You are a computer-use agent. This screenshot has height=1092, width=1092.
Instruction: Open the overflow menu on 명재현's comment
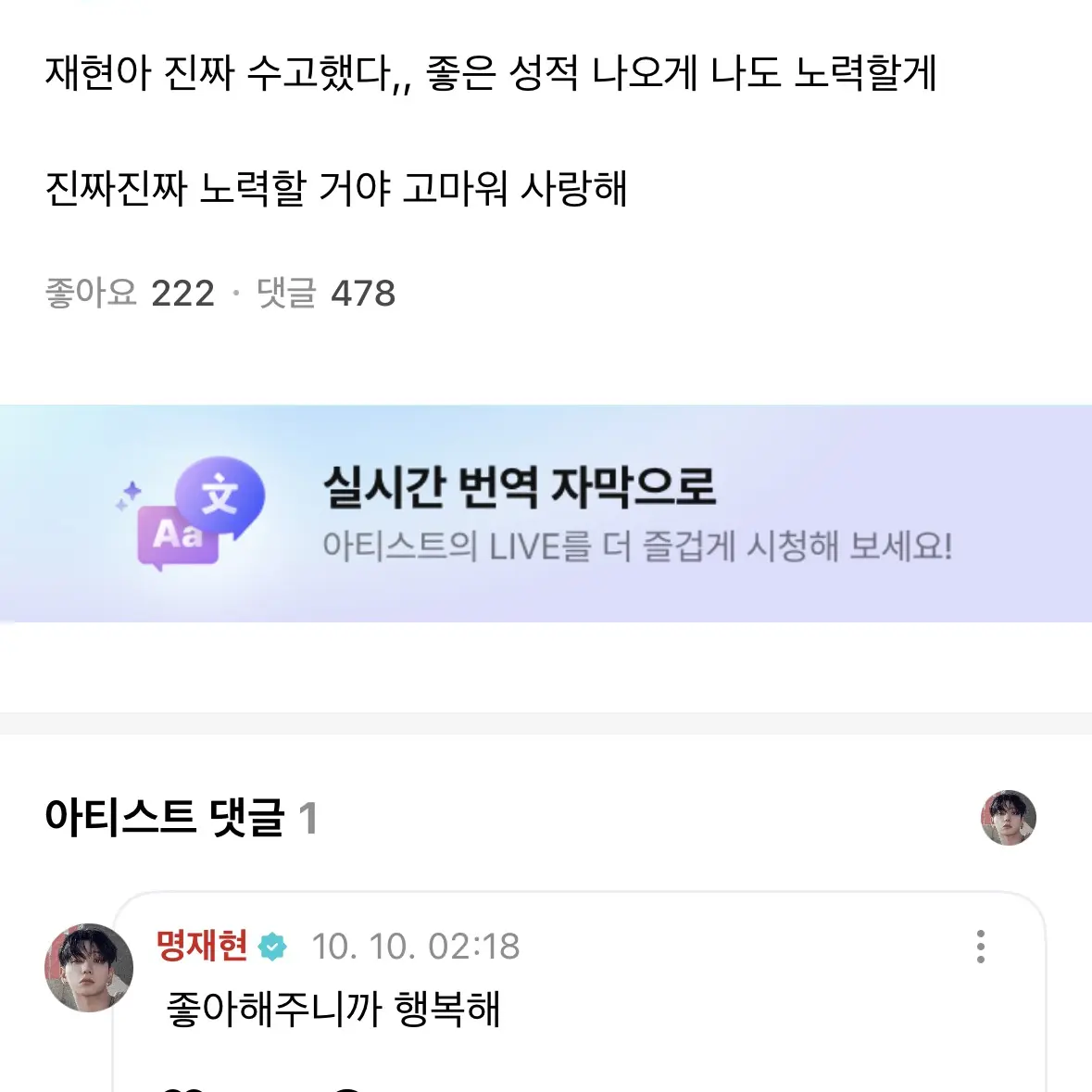[x=980, y=947]
